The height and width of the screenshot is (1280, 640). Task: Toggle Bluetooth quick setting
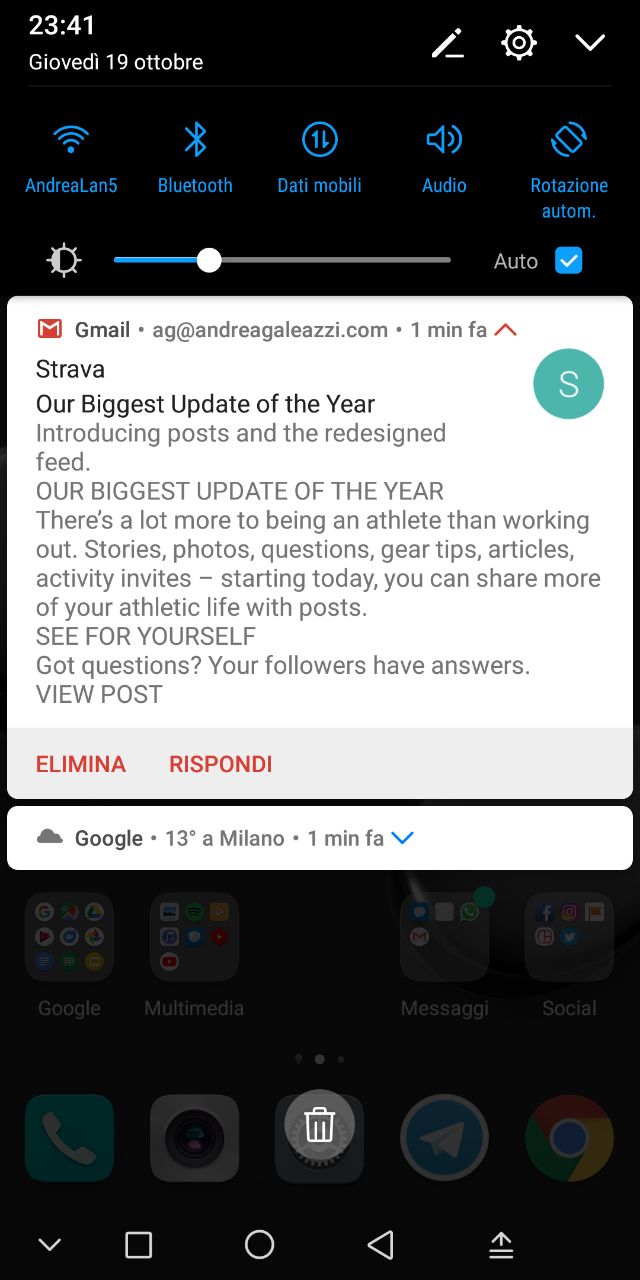[195, 159]
